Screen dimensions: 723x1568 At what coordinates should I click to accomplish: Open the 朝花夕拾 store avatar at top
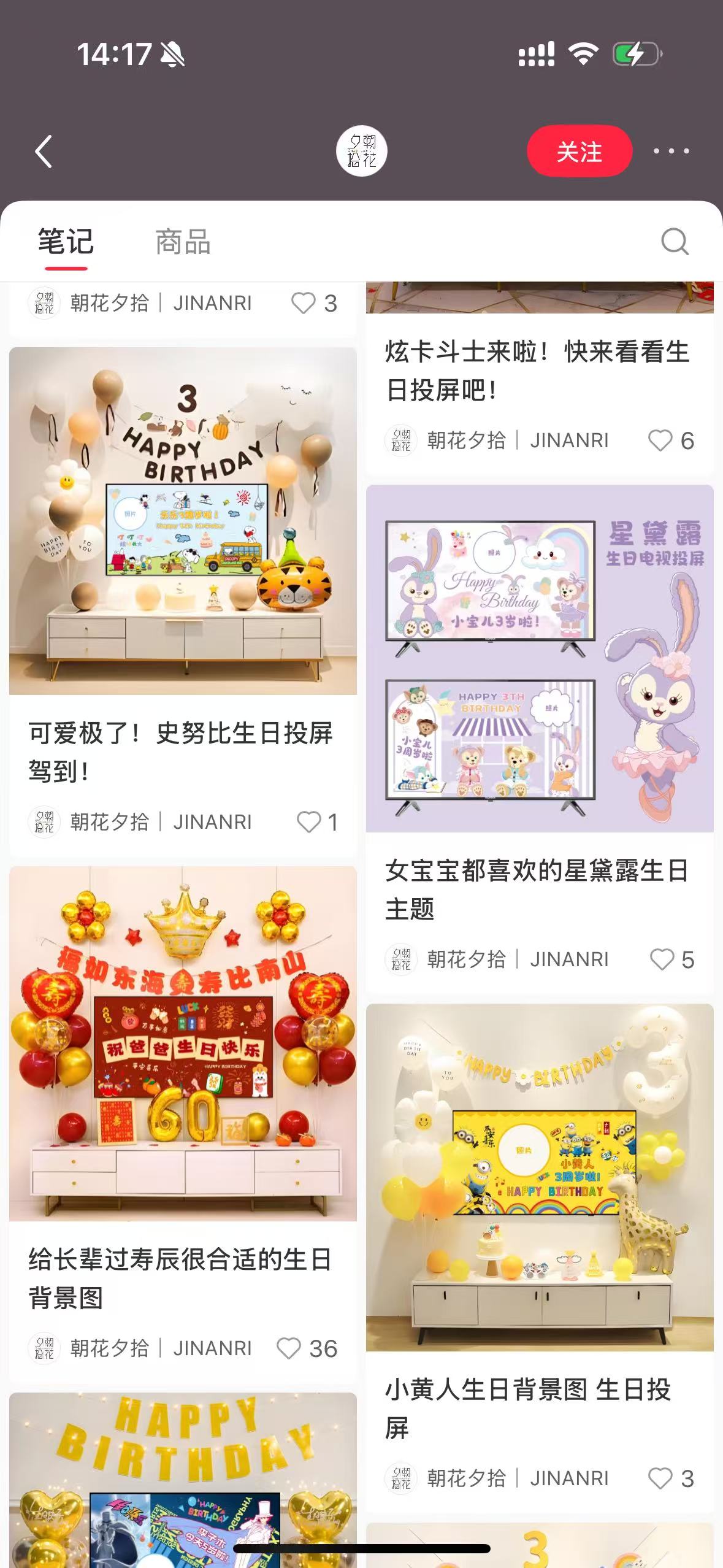(x=363, y=152)
